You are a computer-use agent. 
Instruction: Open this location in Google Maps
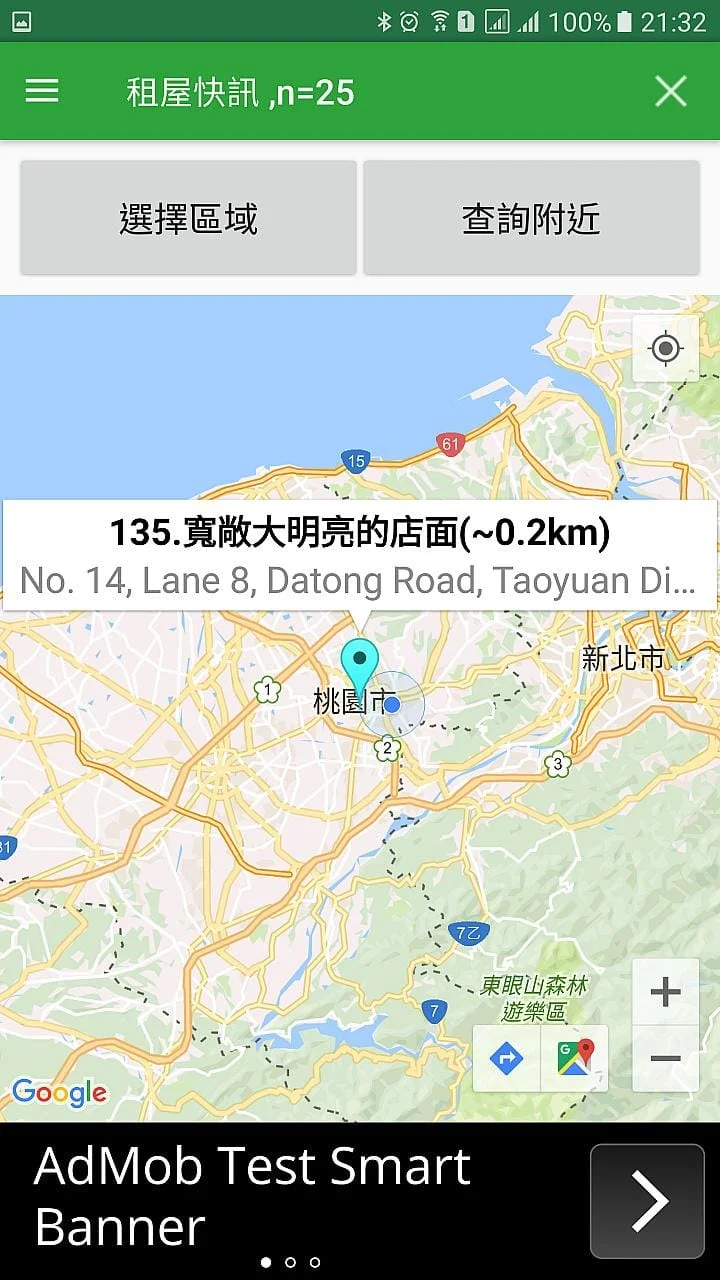tap(575, 1058)
